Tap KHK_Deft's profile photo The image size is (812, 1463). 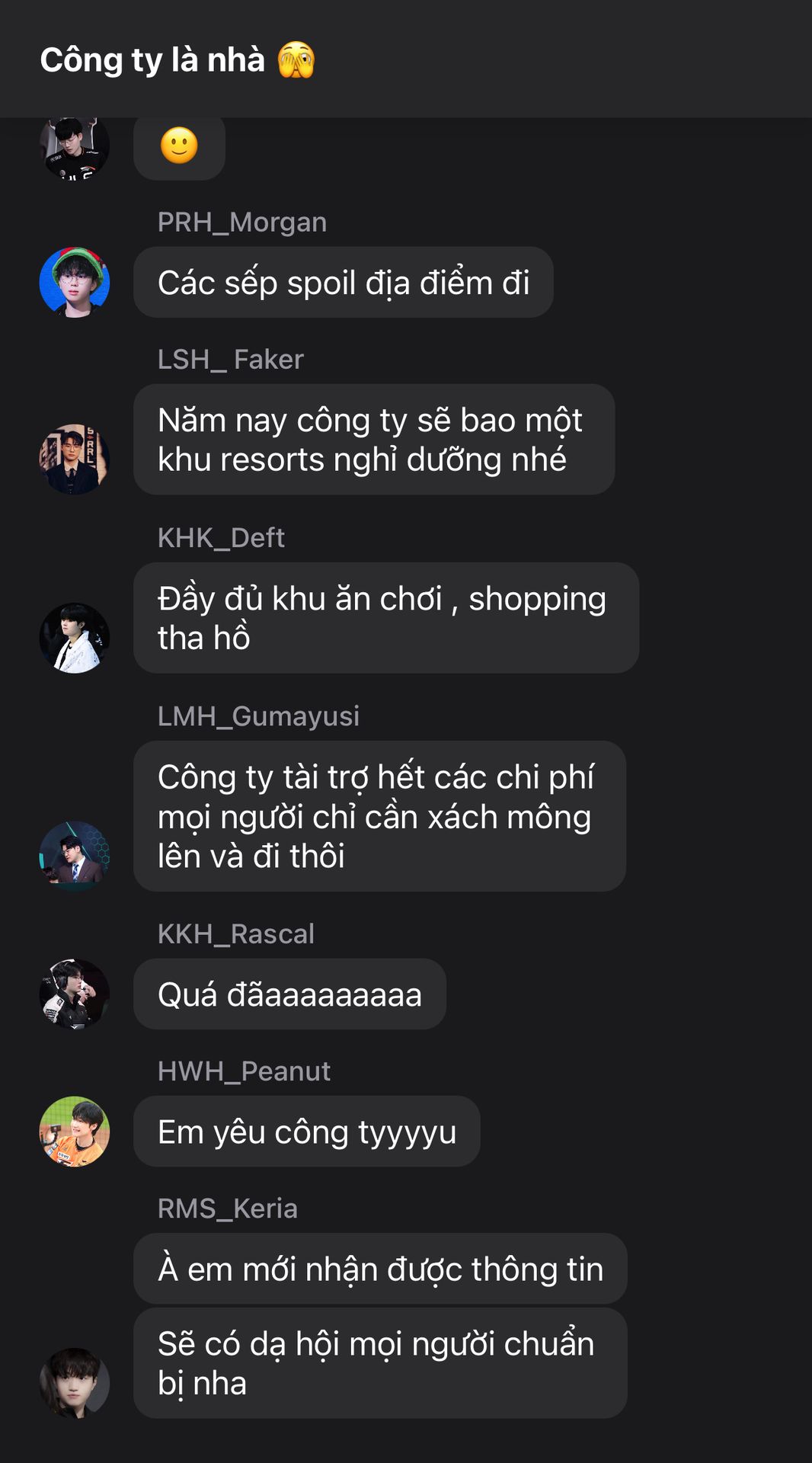pyautogui.click(x=75, y=638)
